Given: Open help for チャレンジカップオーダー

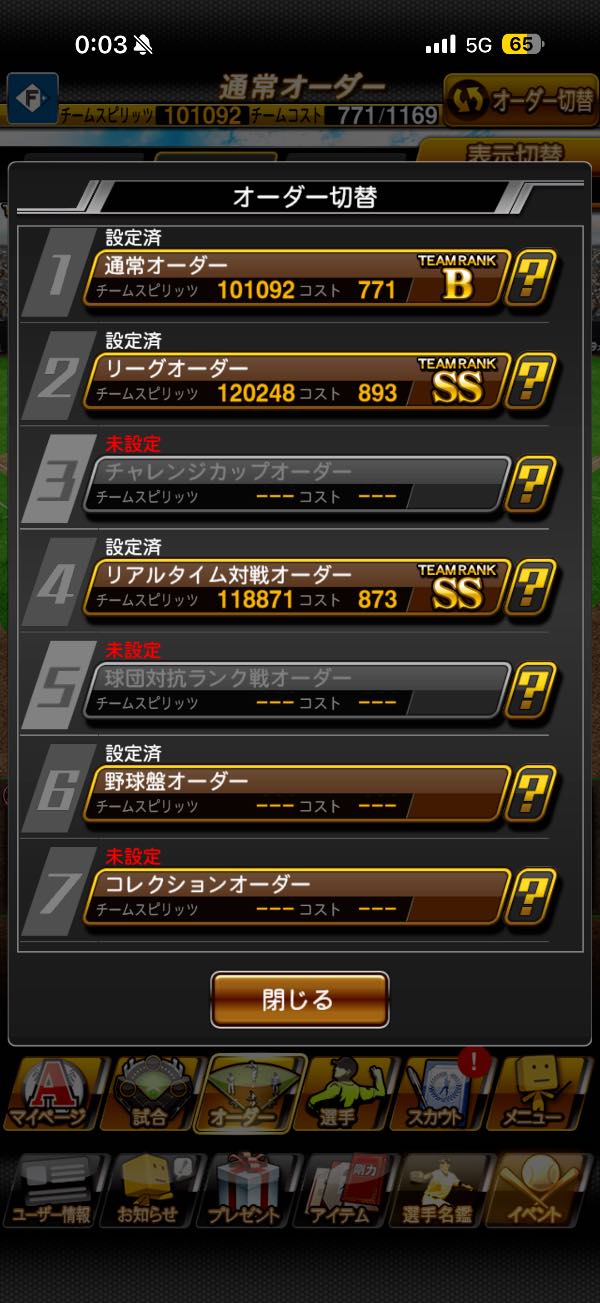Looking at the screenshot, I should [531, 483].
